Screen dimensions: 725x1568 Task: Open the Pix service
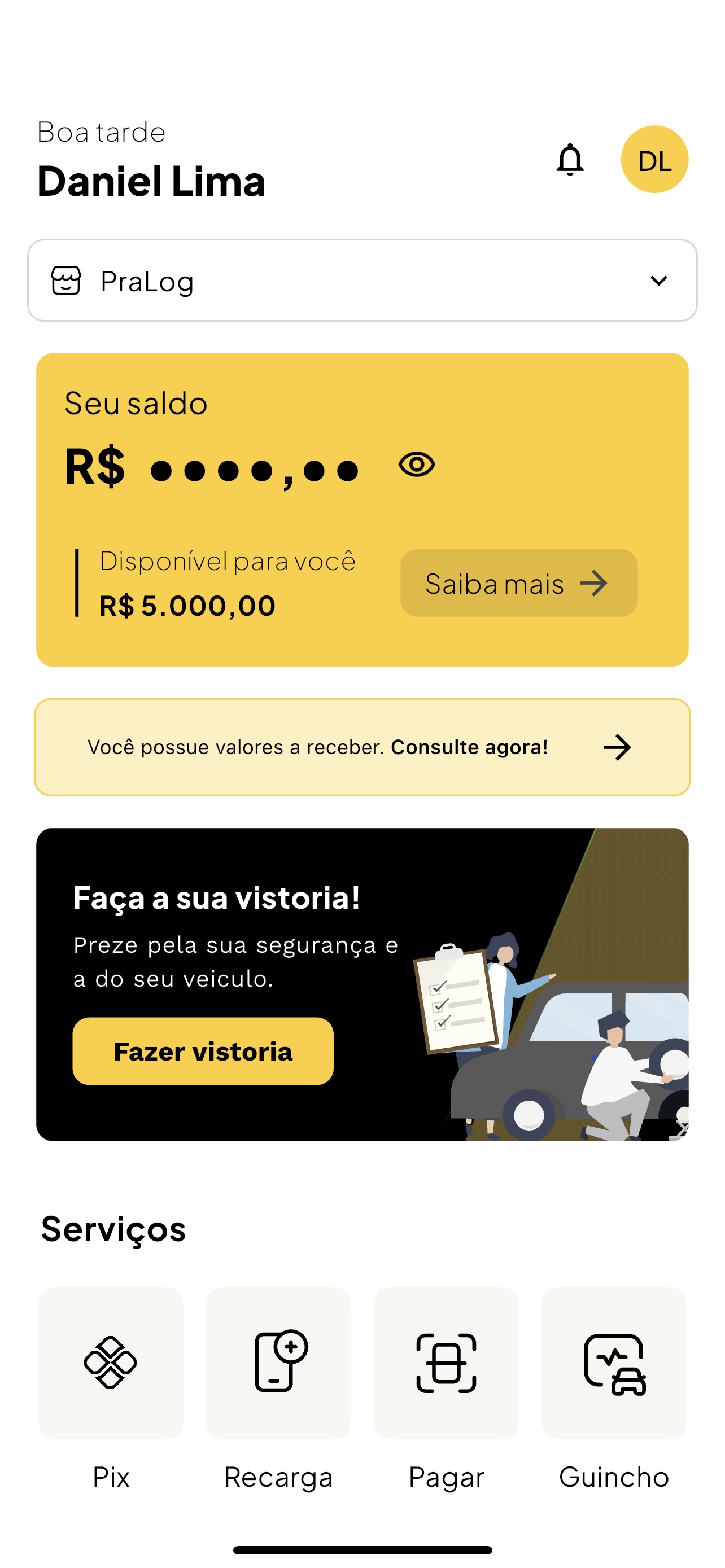point(111,1363)
